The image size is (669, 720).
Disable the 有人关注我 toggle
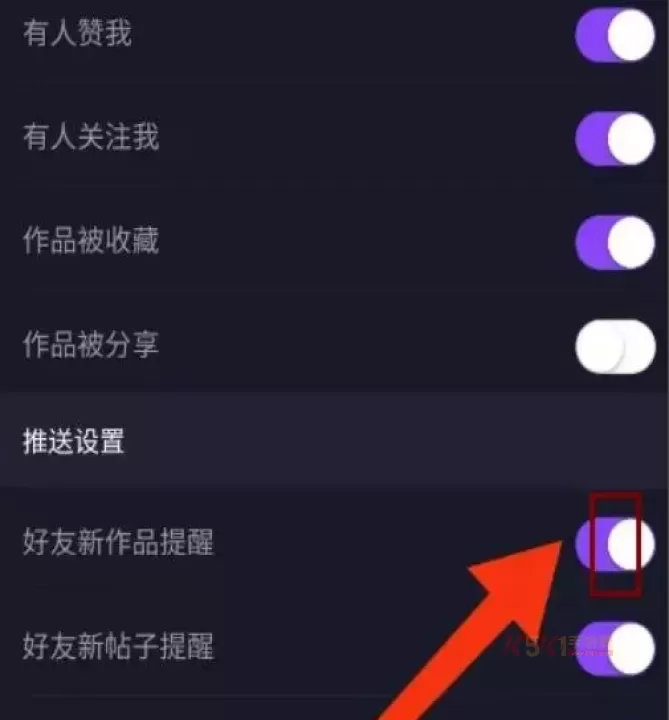click(x=615, y=139)
